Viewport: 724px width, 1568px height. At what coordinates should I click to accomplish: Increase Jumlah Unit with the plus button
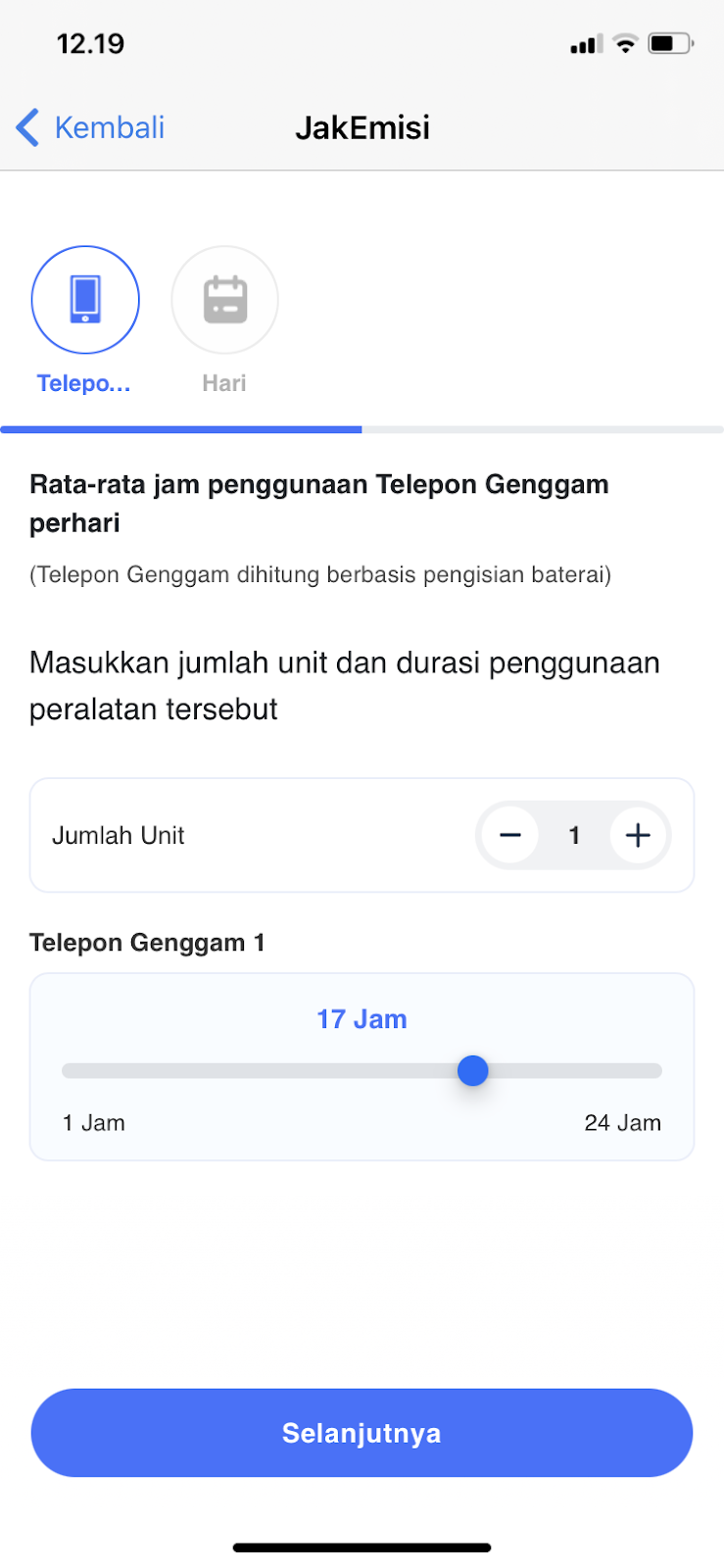click(638, 836)
